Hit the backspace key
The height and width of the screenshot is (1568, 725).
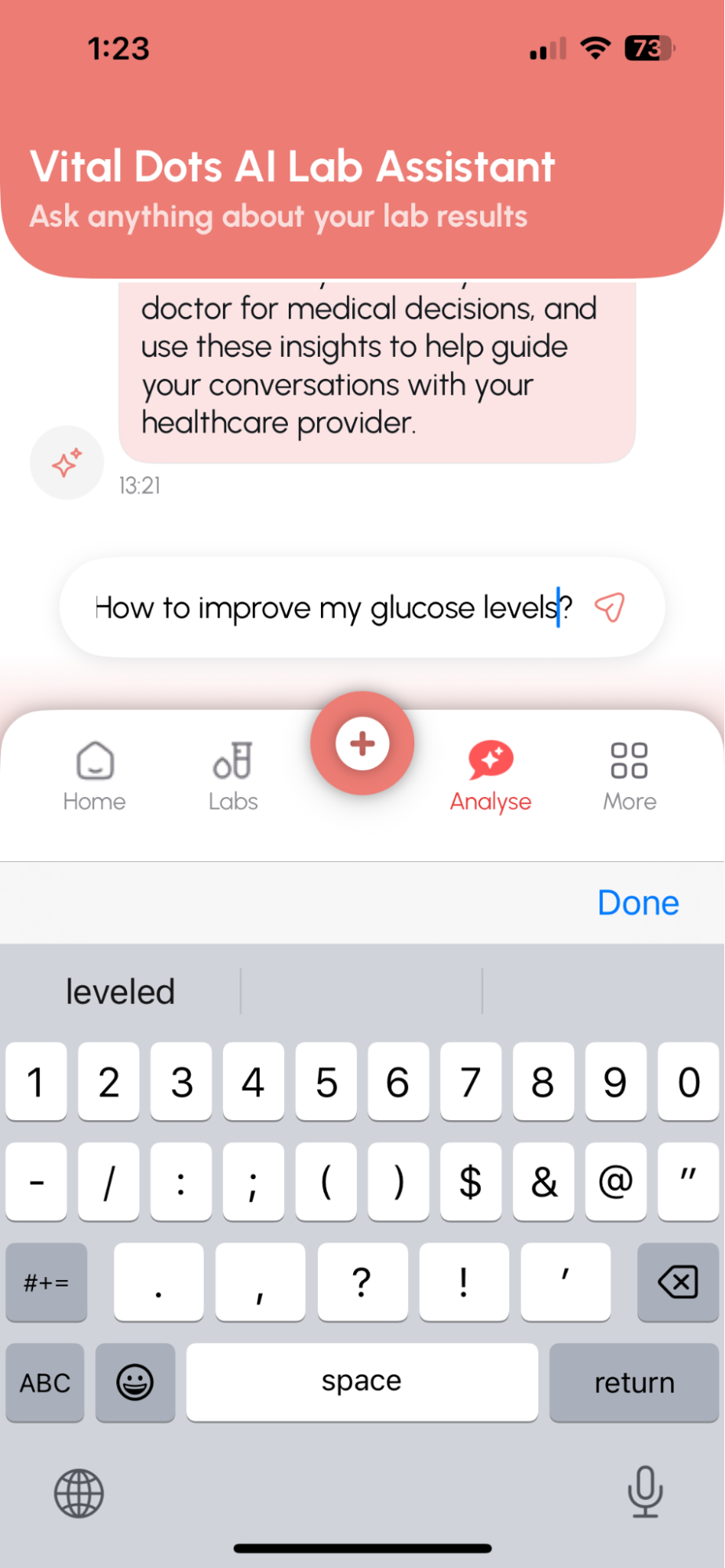pos(677,1282)
